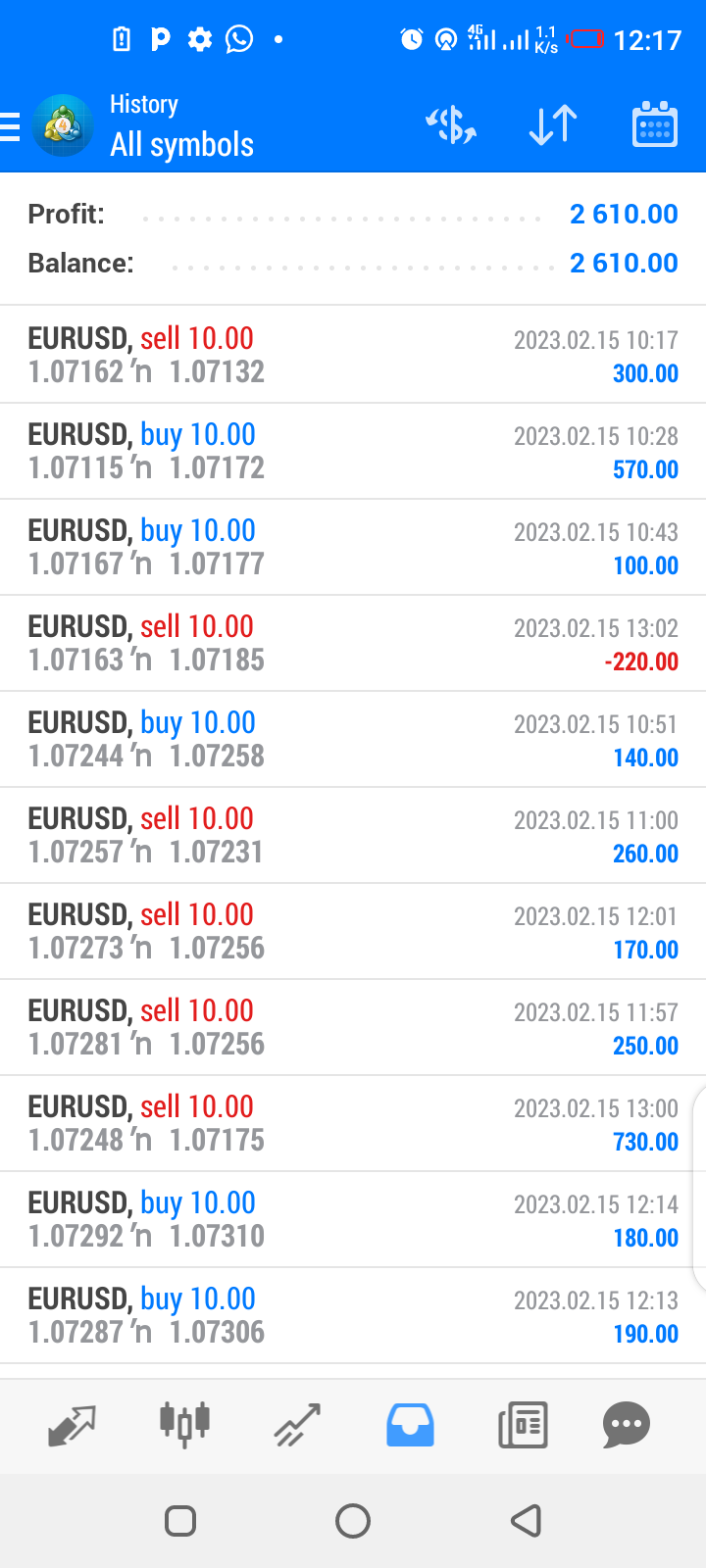
Task: Open the EURUSD sell trade at 10:17
Action: tap(353, 355)
